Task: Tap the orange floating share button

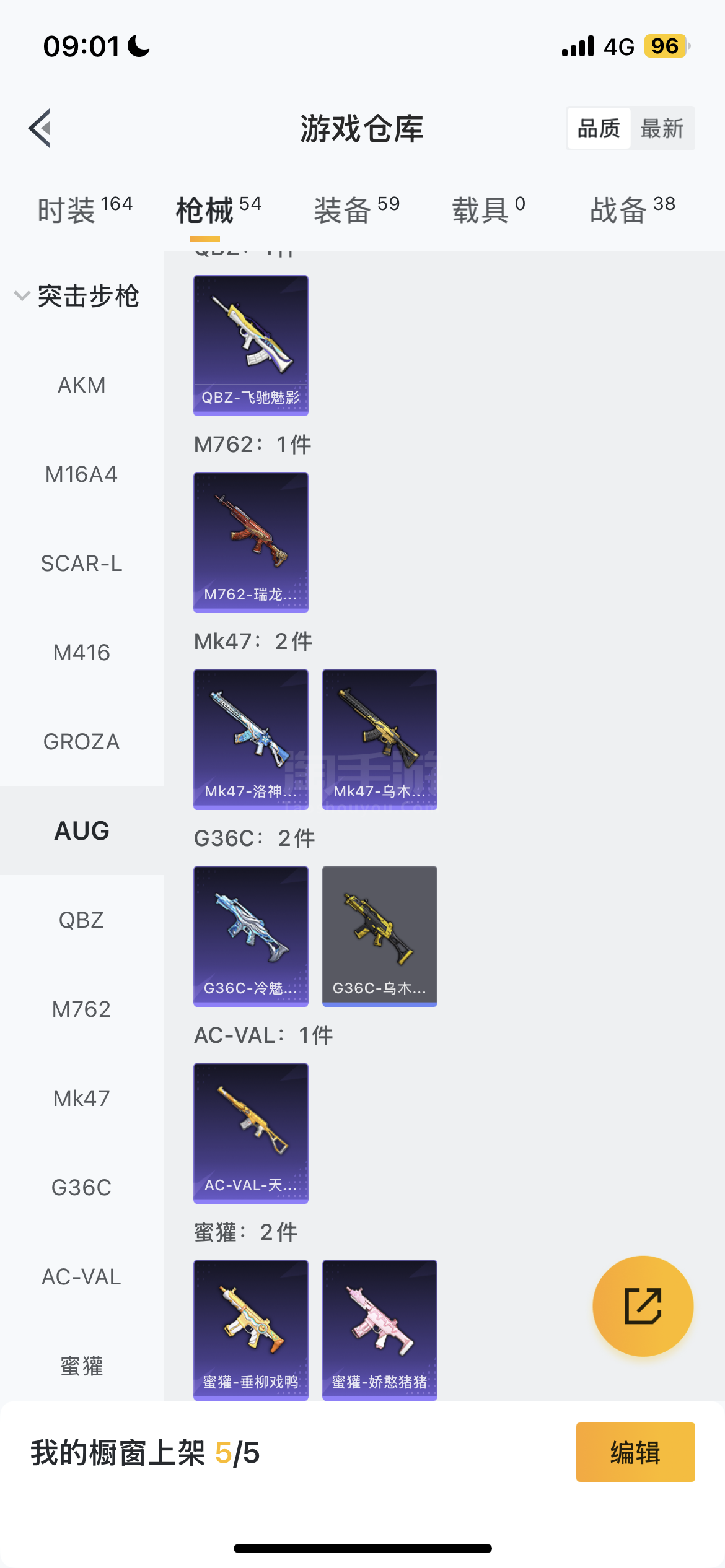Action: [643, 1306]
